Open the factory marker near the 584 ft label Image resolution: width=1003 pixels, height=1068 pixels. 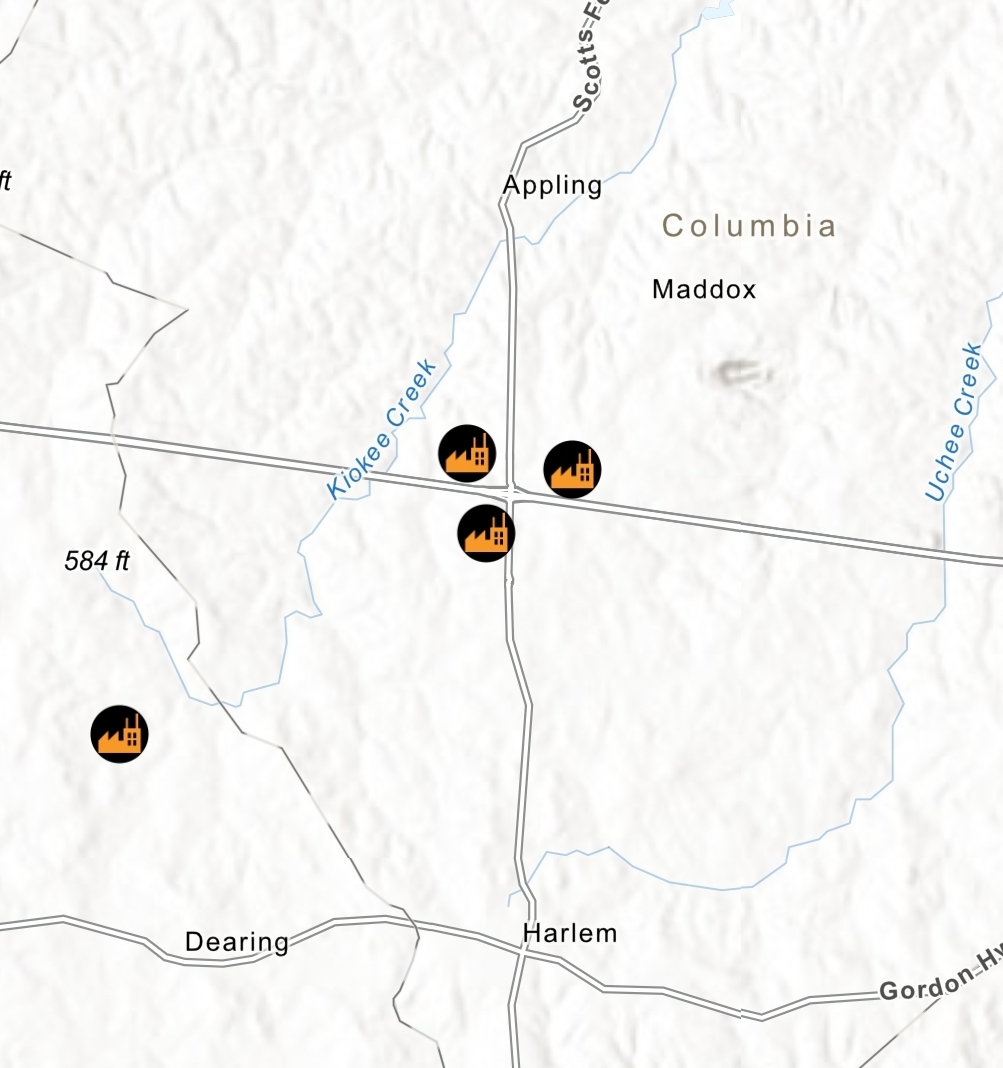[120, 734]
